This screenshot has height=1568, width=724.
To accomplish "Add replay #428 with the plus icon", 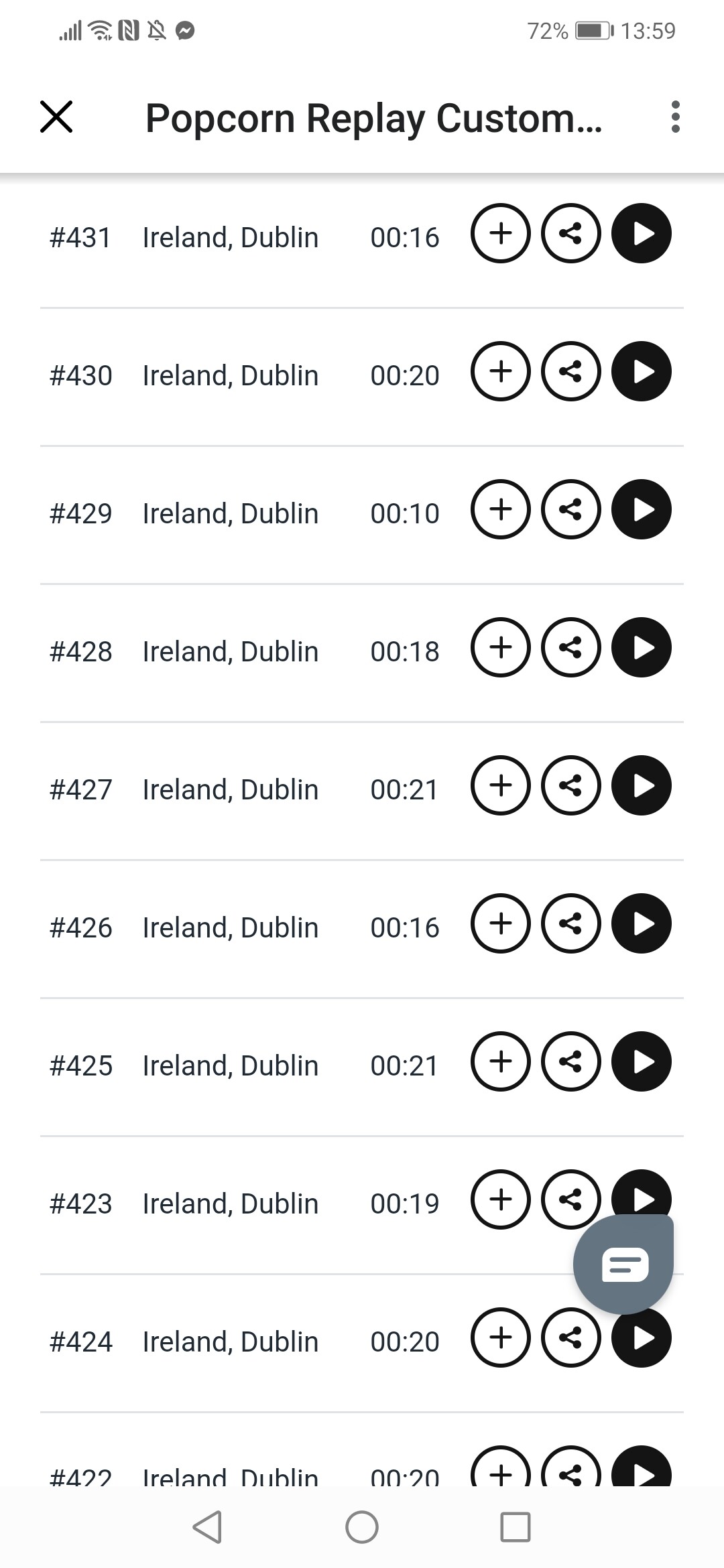I will [501, 648].
